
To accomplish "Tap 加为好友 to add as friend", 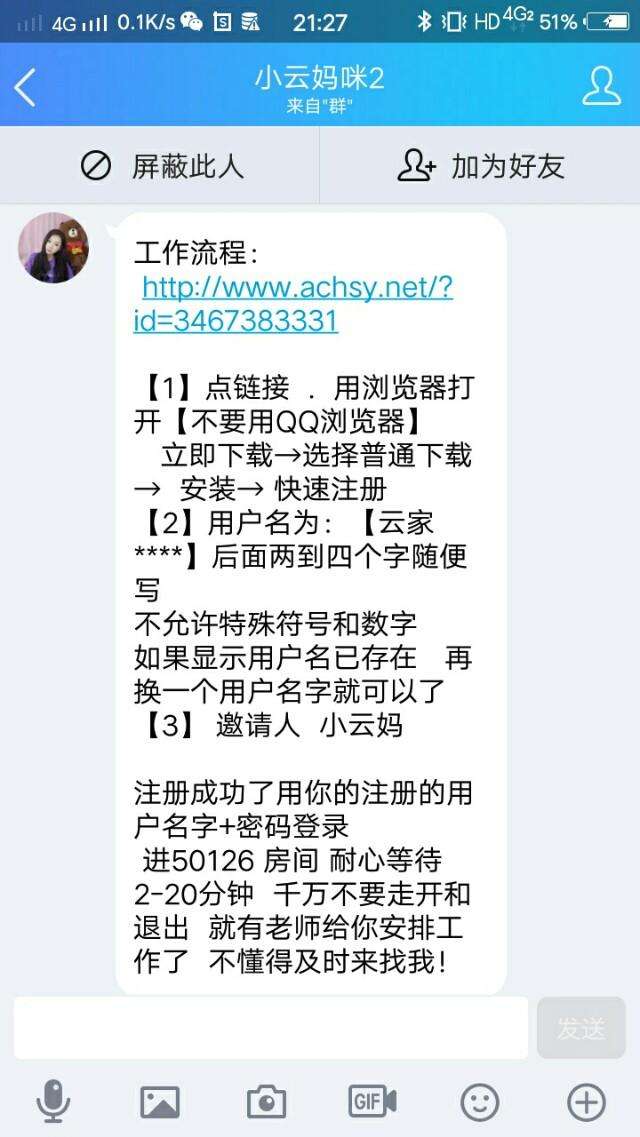I will pyautogui.click(x=480, y=165).
